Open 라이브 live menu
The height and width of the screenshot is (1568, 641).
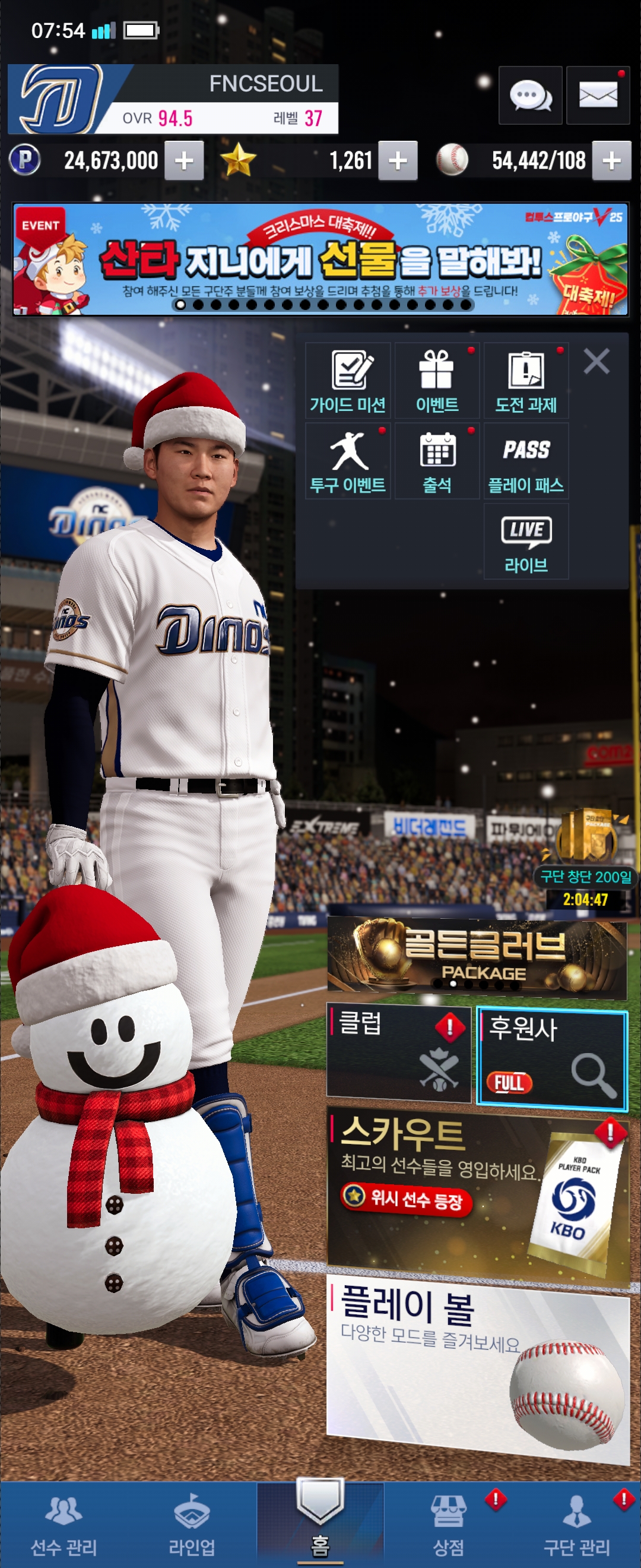point(525,541)
